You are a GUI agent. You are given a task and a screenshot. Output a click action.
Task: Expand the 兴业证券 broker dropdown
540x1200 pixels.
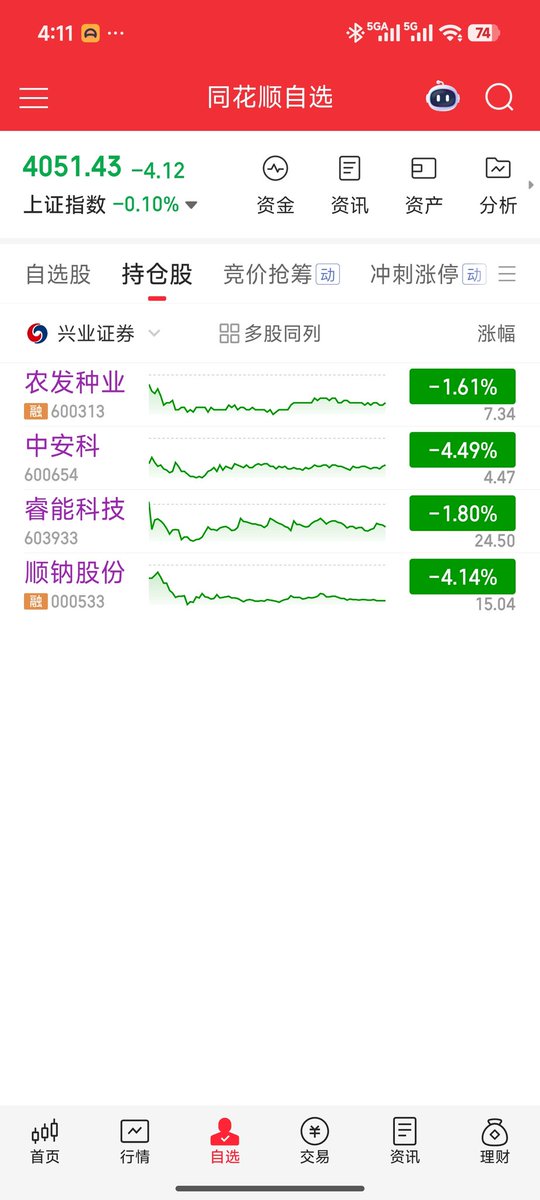[x=93, y=333]
